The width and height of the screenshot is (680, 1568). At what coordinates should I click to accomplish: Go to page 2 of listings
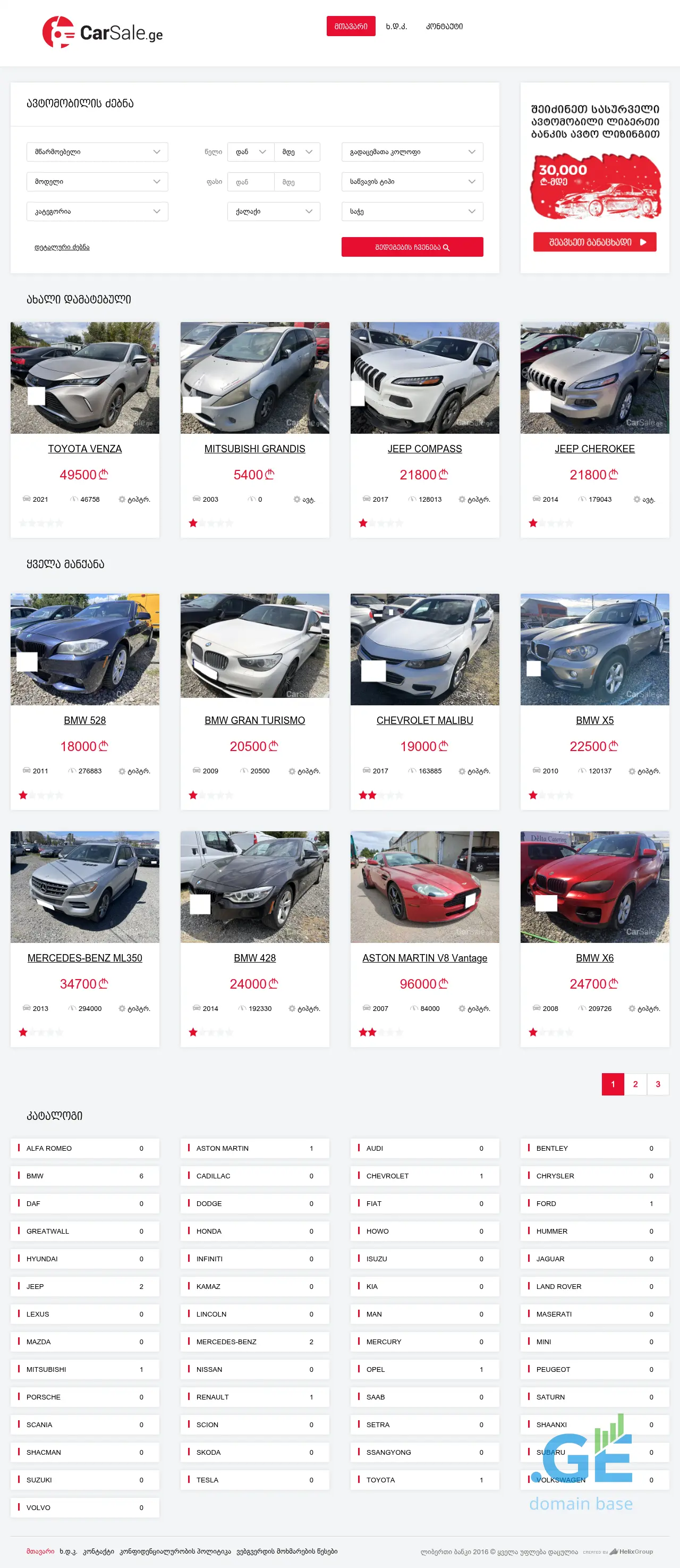pos(635,1084)
